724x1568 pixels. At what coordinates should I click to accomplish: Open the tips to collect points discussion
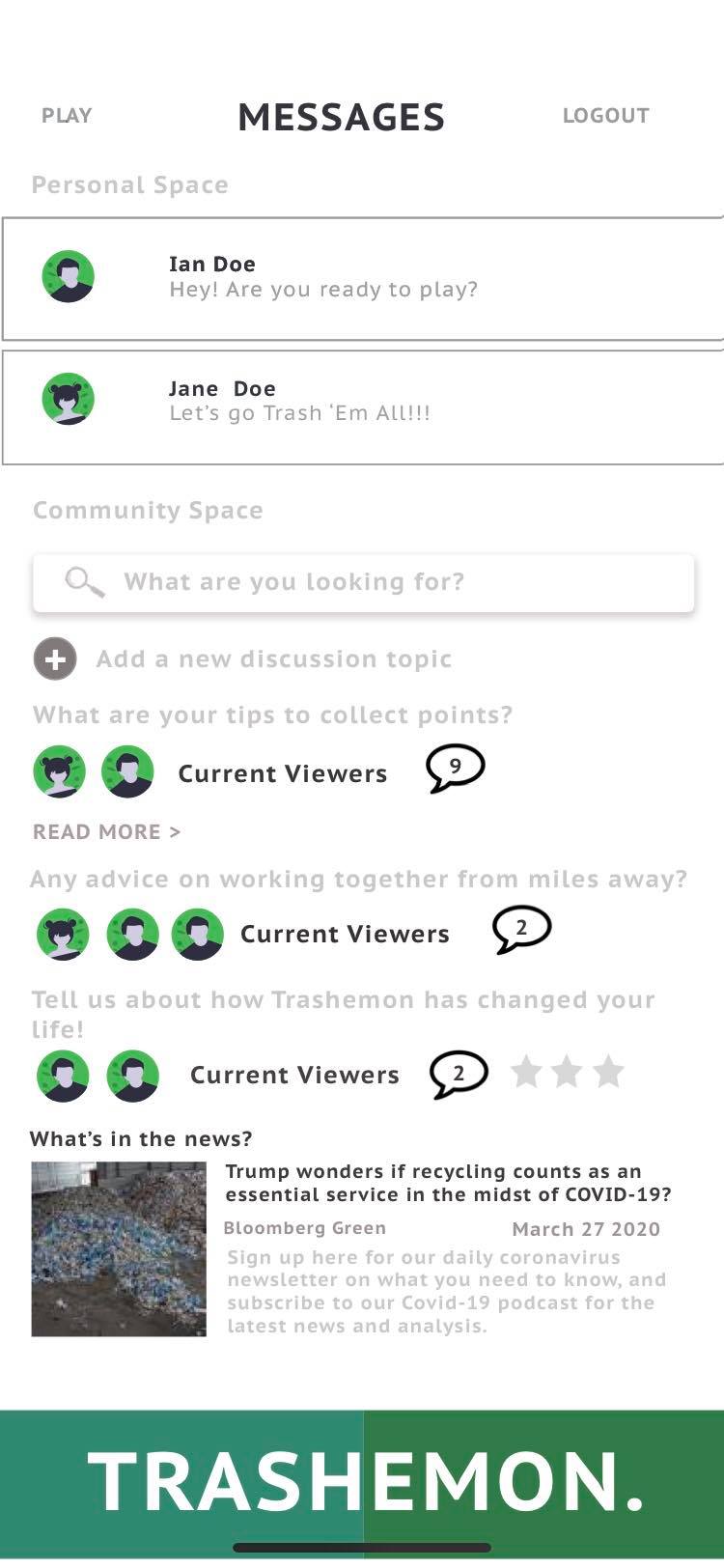tap(272, 715)
